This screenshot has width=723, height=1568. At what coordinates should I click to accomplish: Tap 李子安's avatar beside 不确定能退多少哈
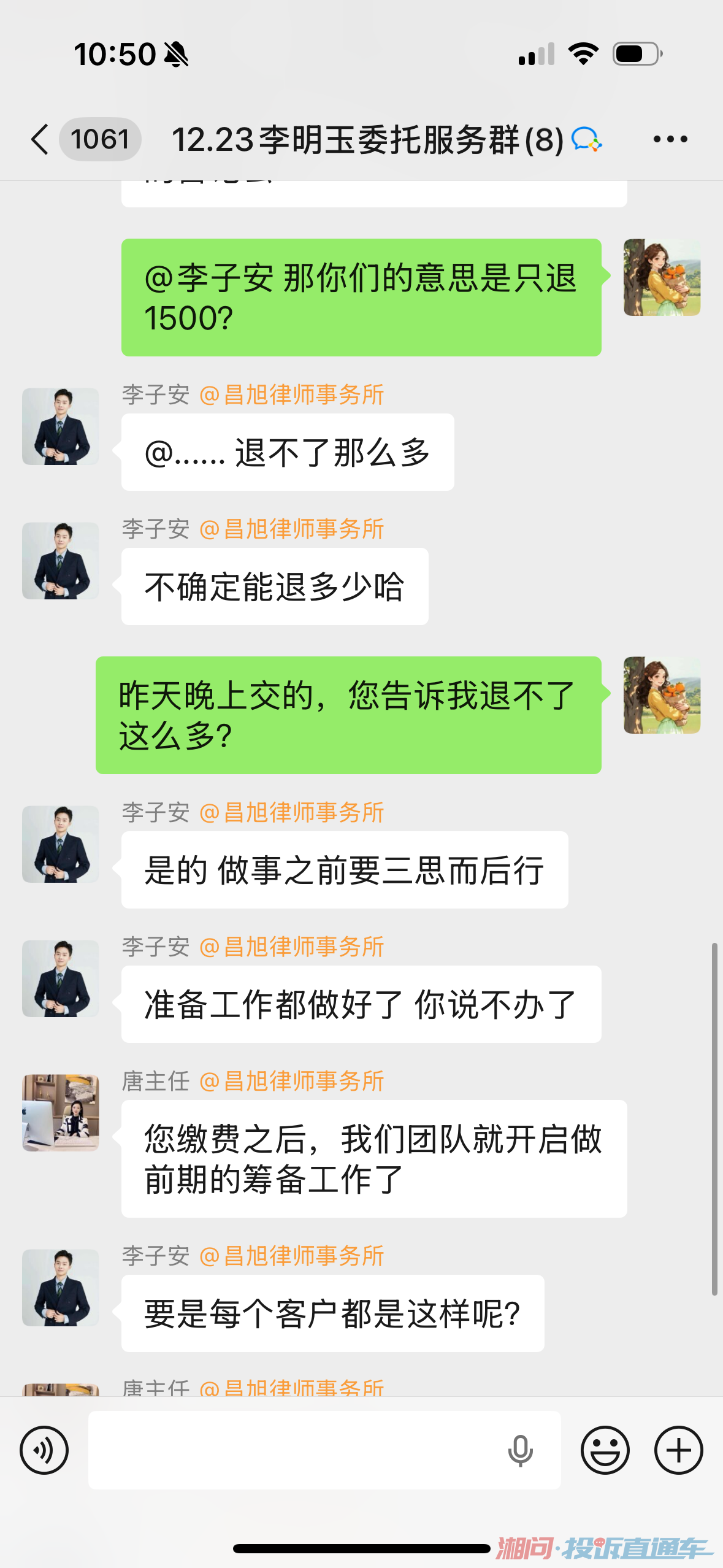pyautogui.click(x=61, y=561)
